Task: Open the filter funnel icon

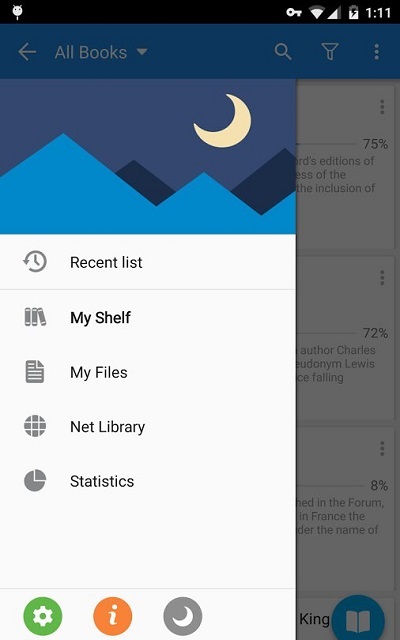Action: tap(330, 52)
